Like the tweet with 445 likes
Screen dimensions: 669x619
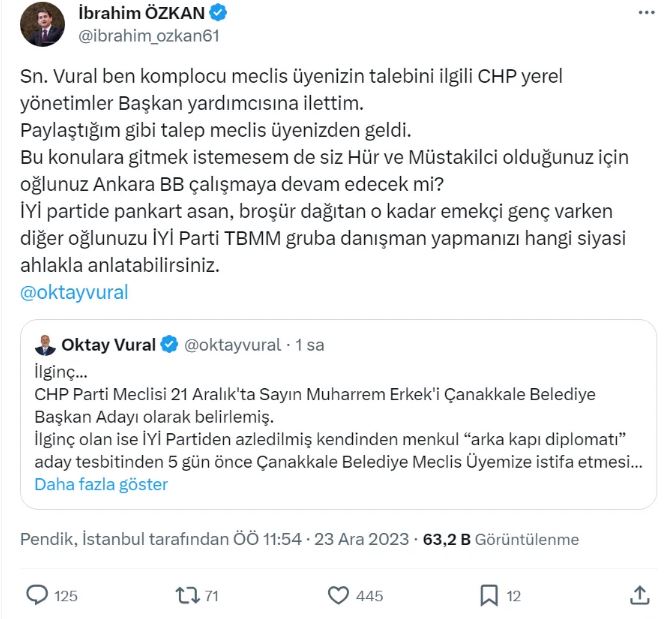pos(338,596)
